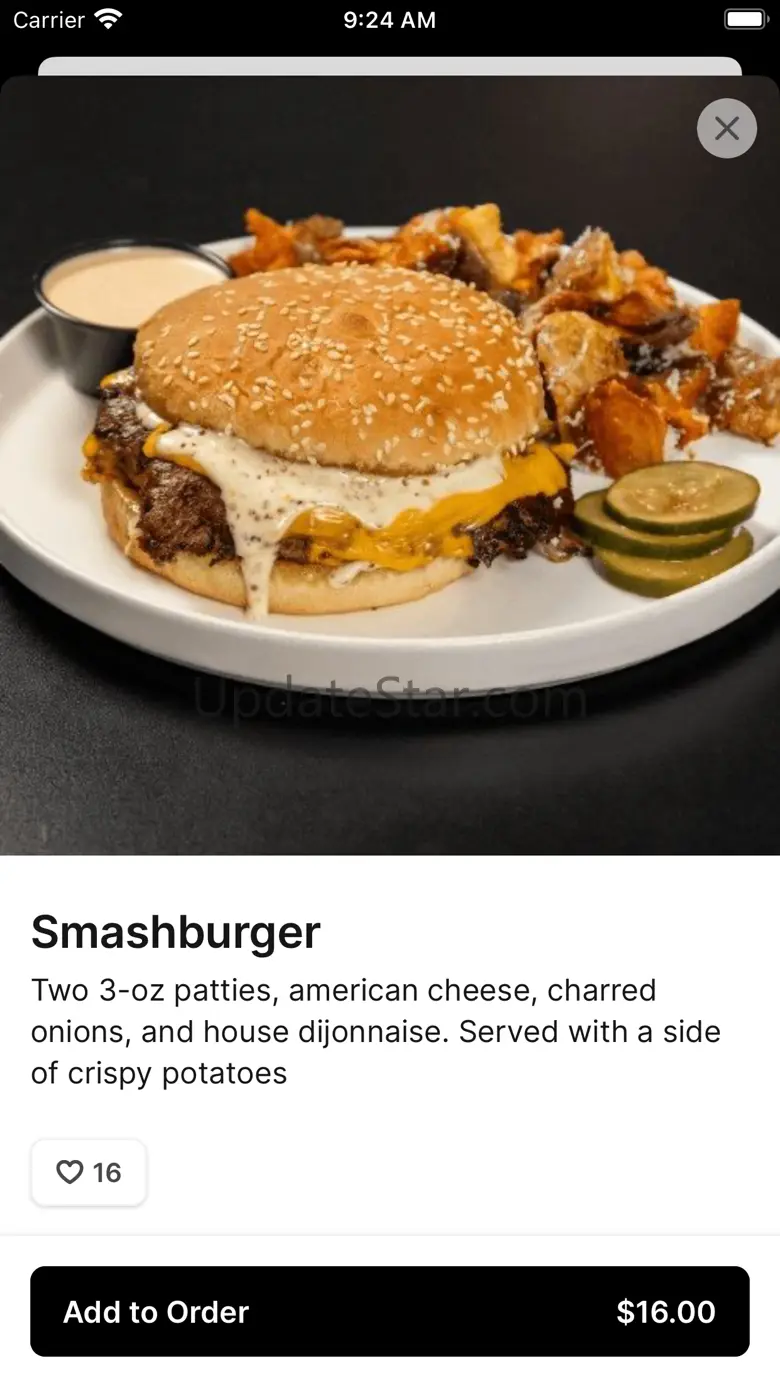Close the Smashburger detail sheet

[727, 128]
